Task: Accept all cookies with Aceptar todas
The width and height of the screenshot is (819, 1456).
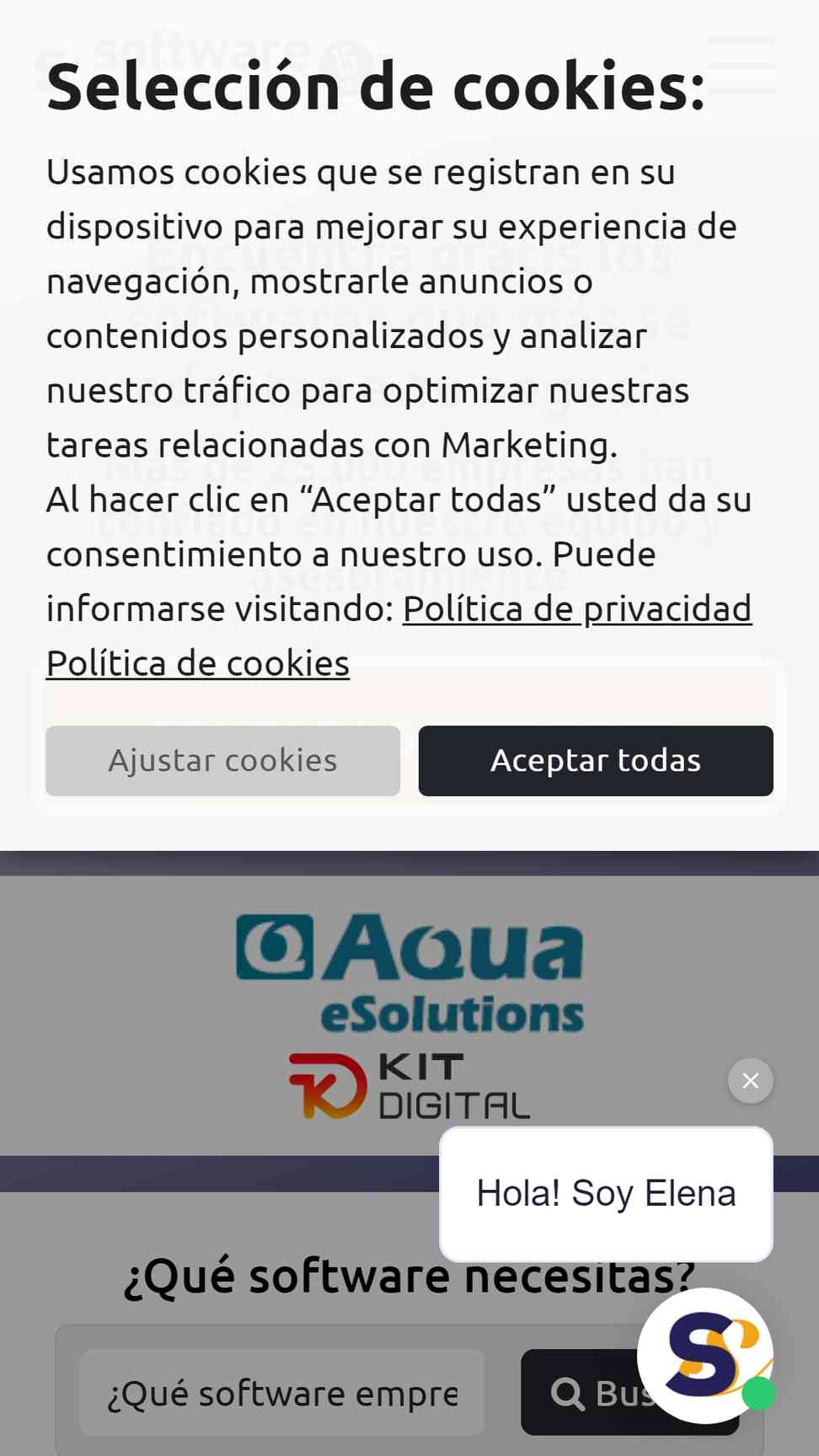Action: tap(596, 761)
